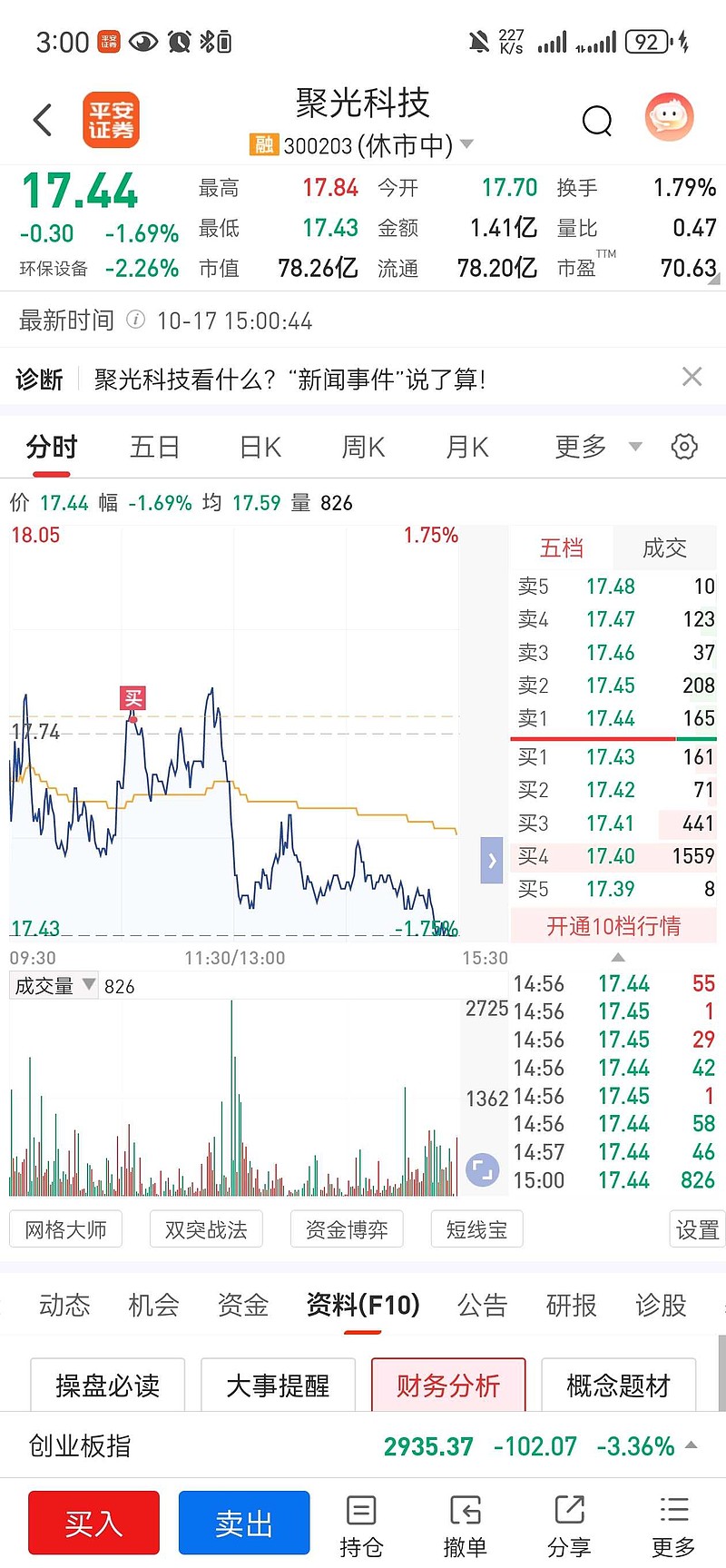Tap the 平安证券 logo

pyautogui.click(x=111, y=119)
